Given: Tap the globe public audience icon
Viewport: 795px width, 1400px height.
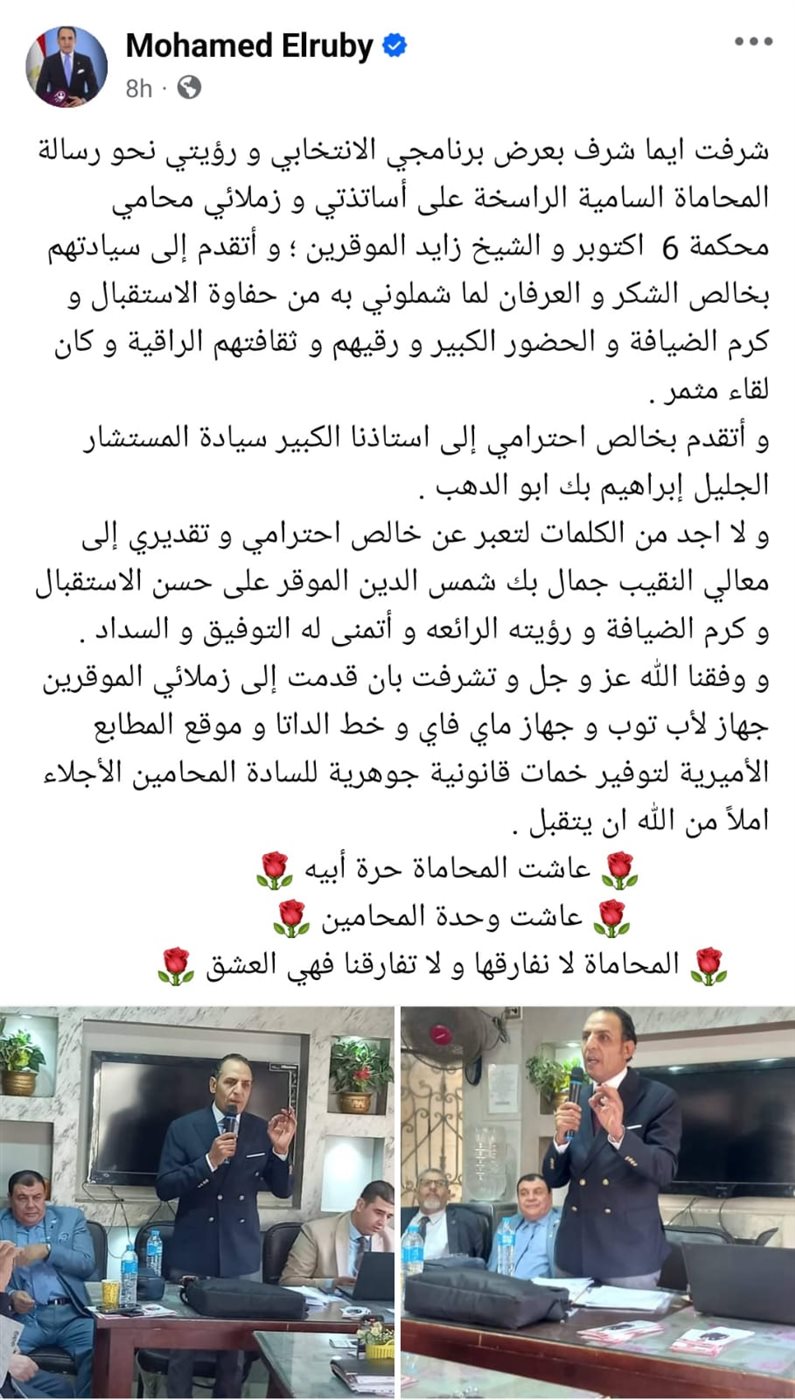Looking at the screenshot, I should [x=189, y=88].
